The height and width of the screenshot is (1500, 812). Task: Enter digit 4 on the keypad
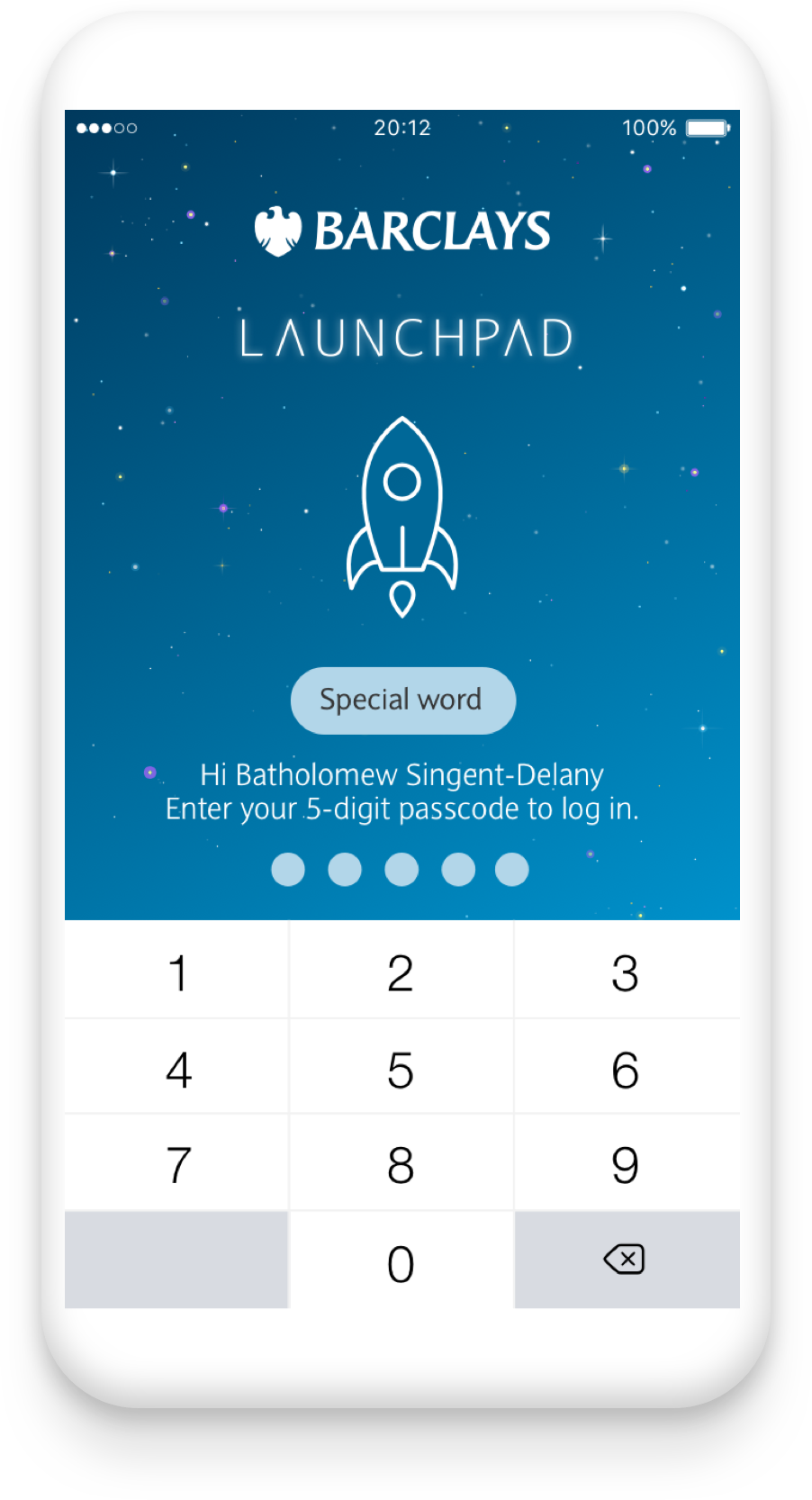click(177, 1070)
